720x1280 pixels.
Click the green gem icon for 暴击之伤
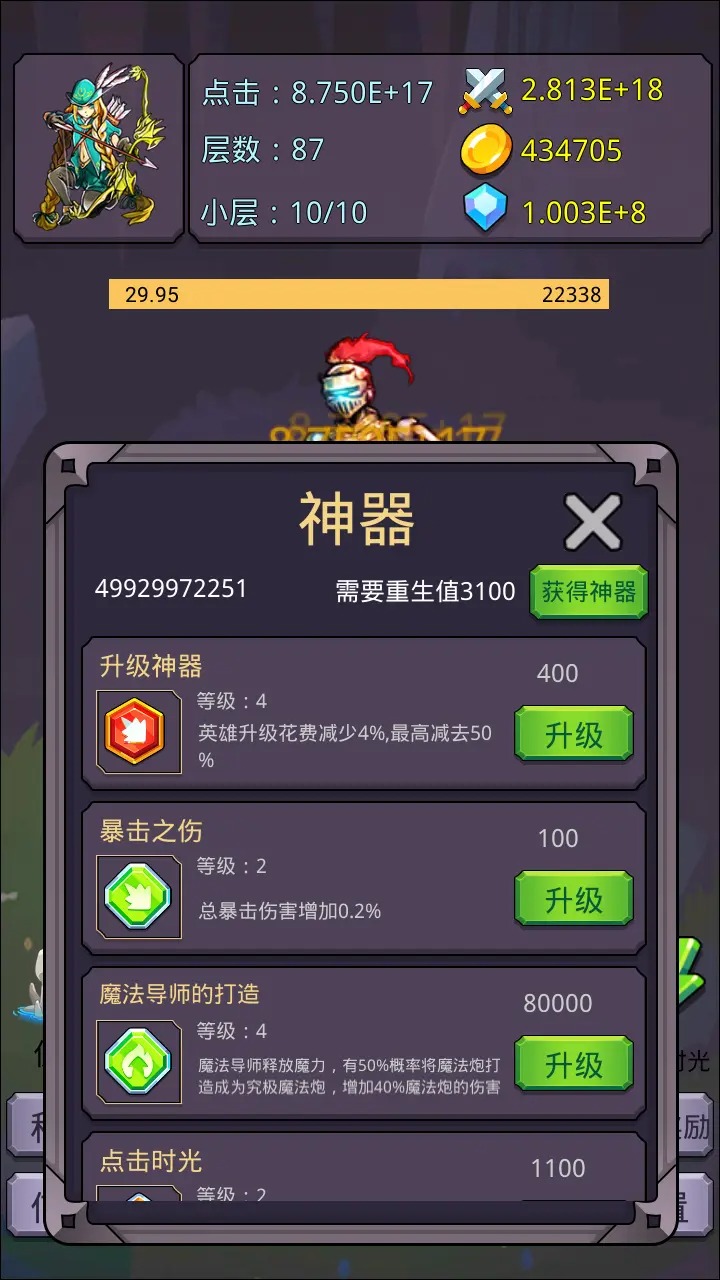tap(136, 896)
